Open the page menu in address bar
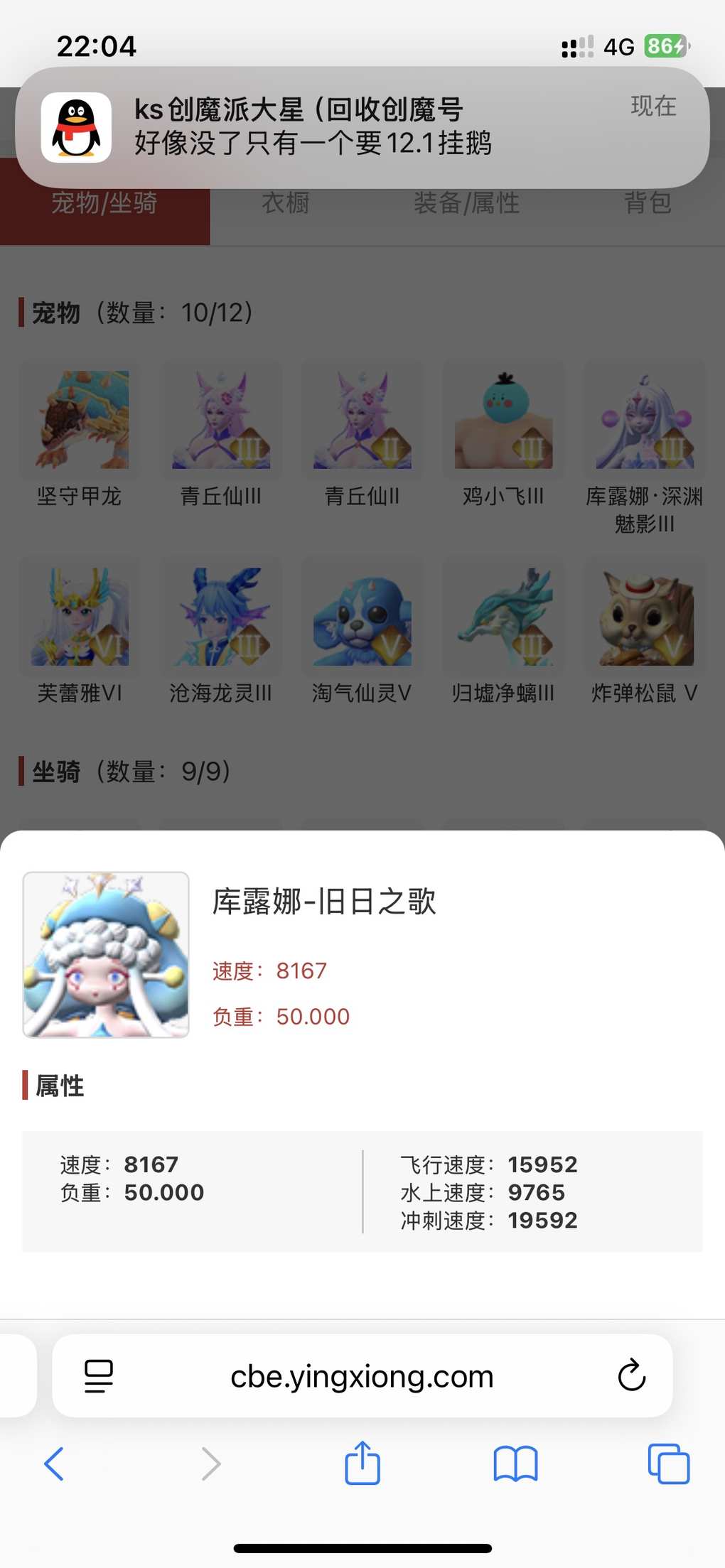 coord(99,1376)
